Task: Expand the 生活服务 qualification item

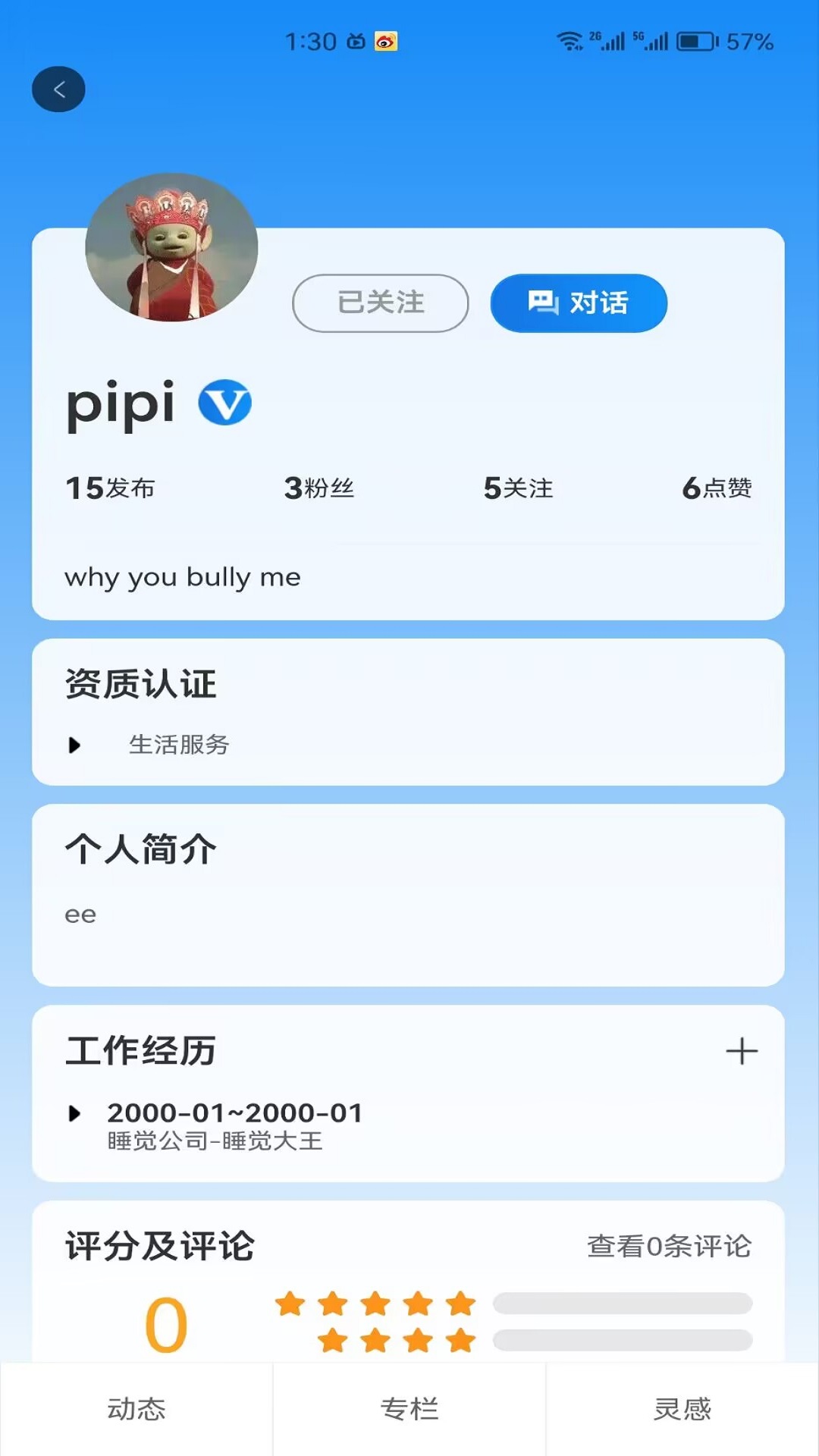Action: 178,745
